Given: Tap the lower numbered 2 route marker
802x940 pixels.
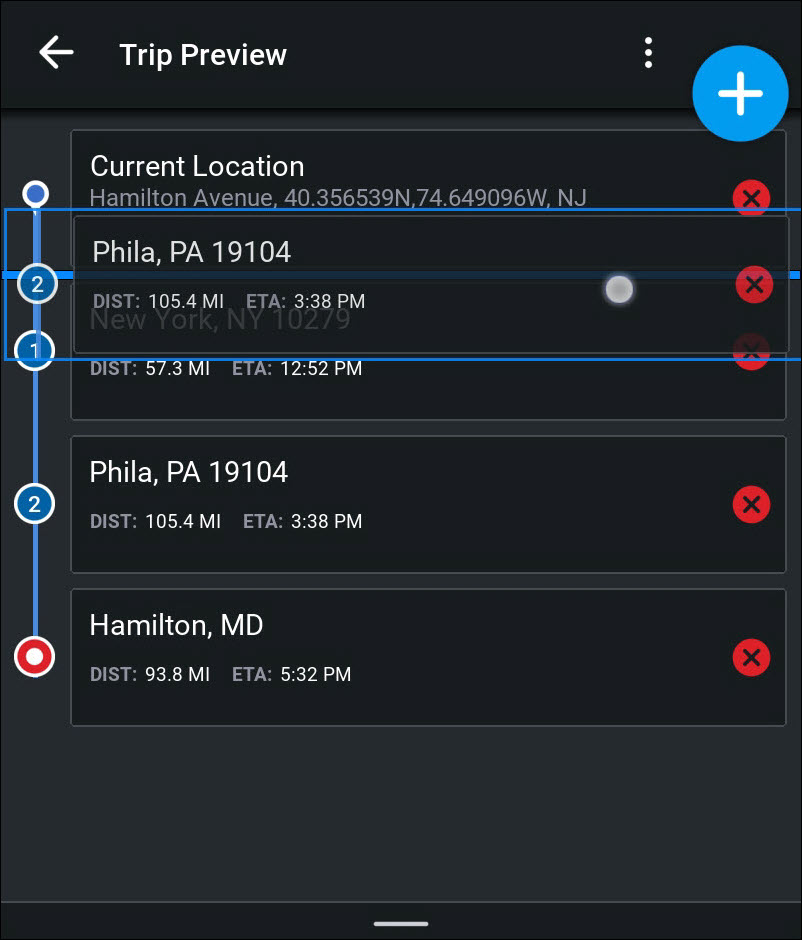Looking at the screenshot, I should point(34,503).
